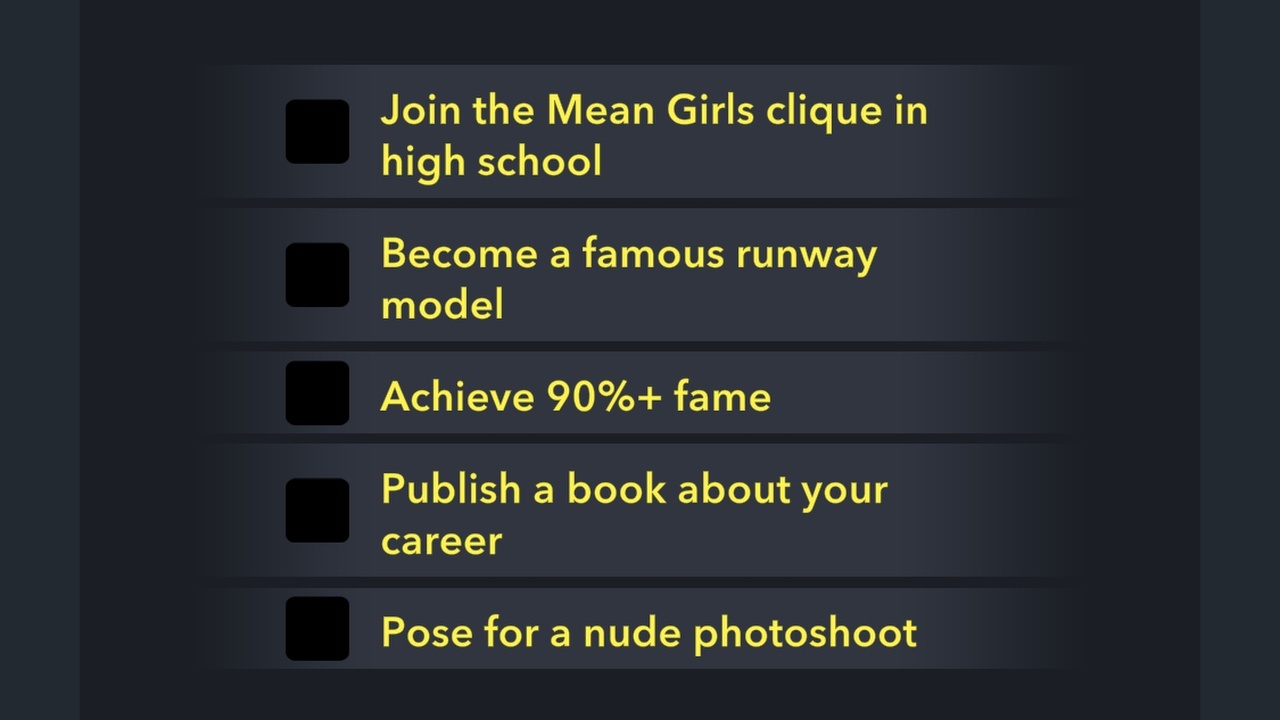This screenshot has width=1280, height=720.
Task: Mark Achieve 90%+ fame as done
Action: pyautogui.click(x=317, y=394)
